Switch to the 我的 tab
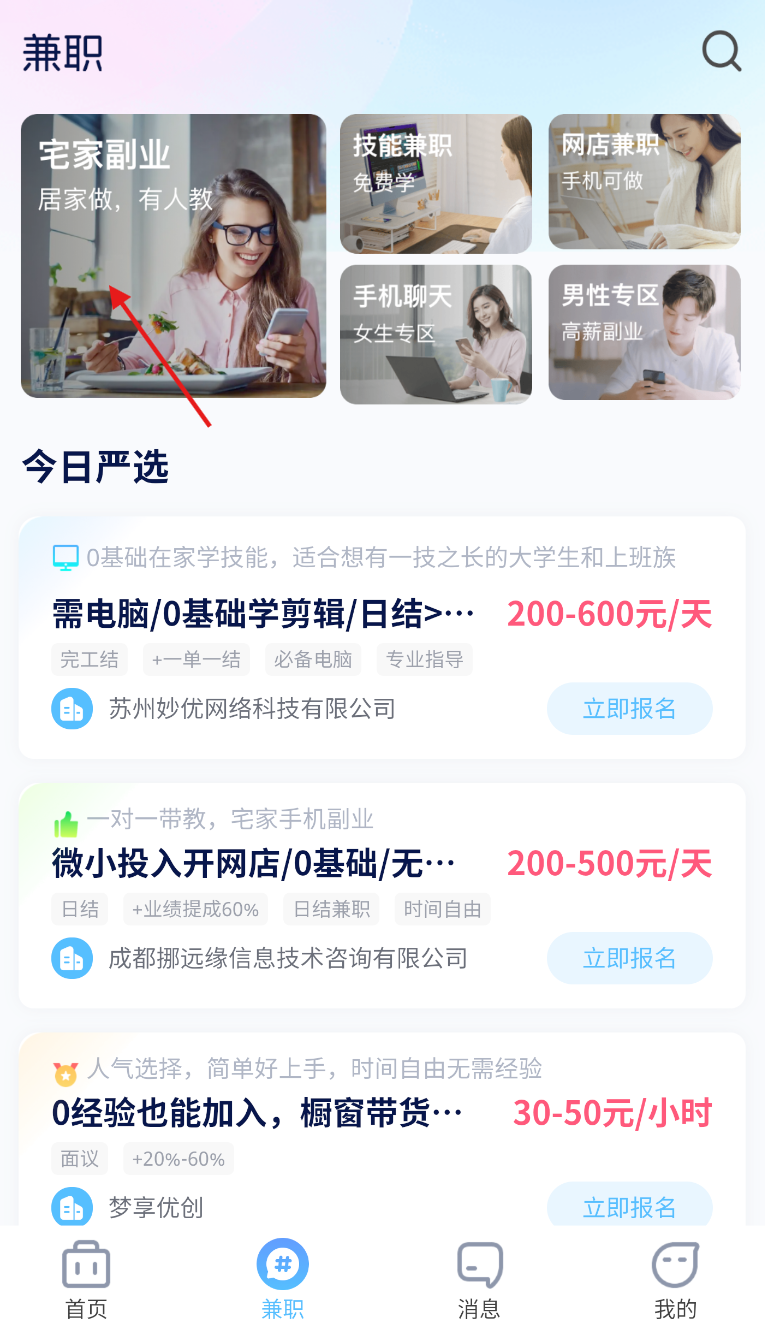 click(676, 1280)
